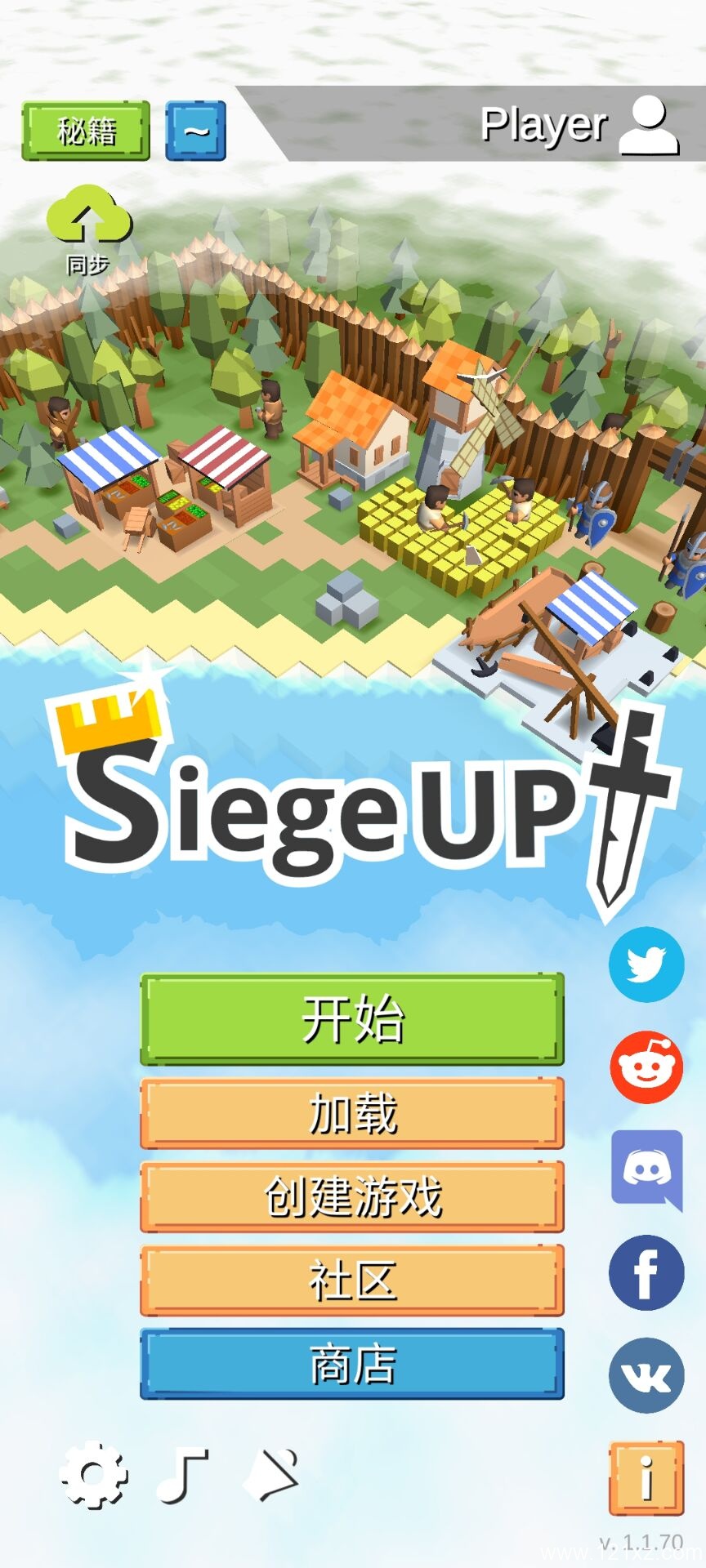Open the settings gear
Viewport: 706px width, 1568px height.
pos(93,1475)
